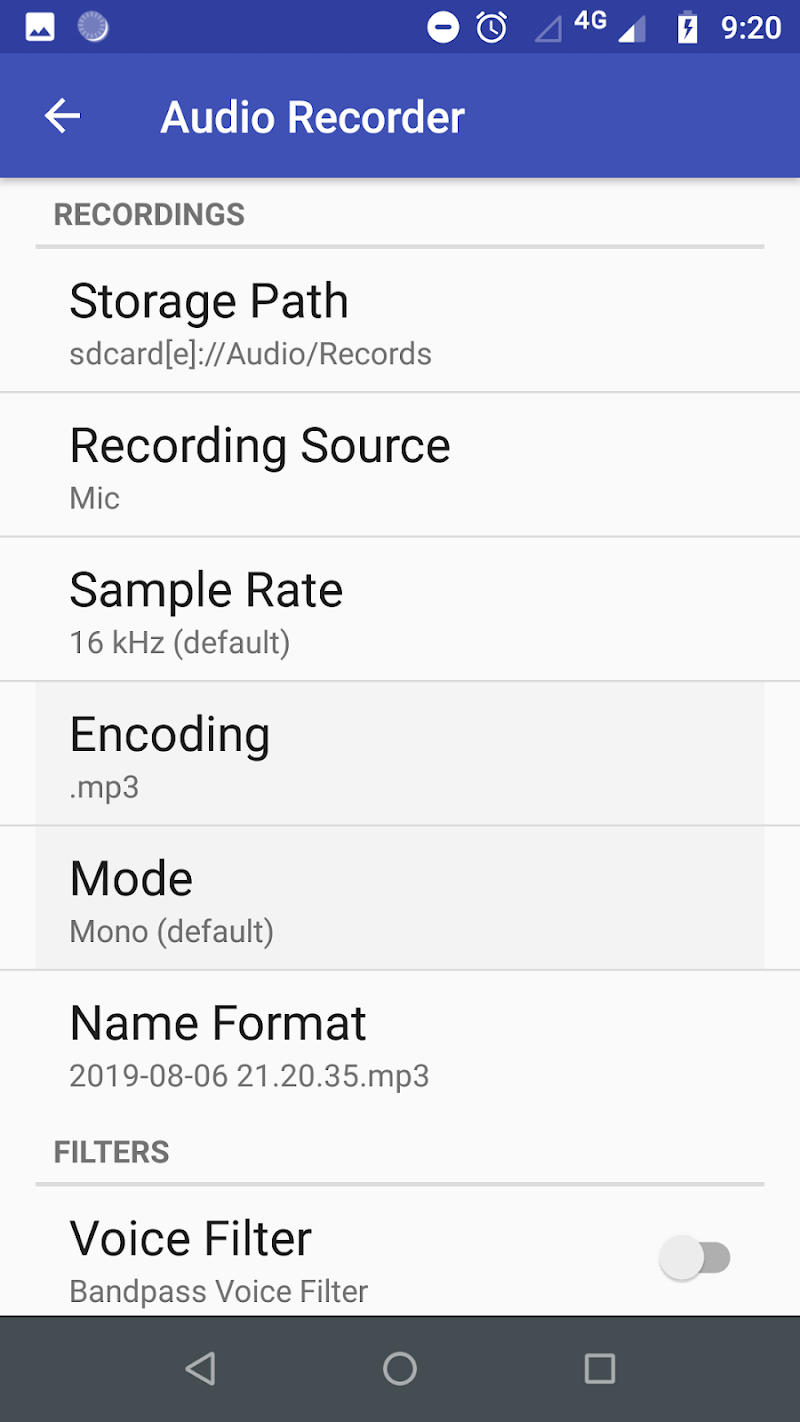This screenshot has width=800, height=1422.
Task: Change the Recording Source
Action: pos(400,466)
